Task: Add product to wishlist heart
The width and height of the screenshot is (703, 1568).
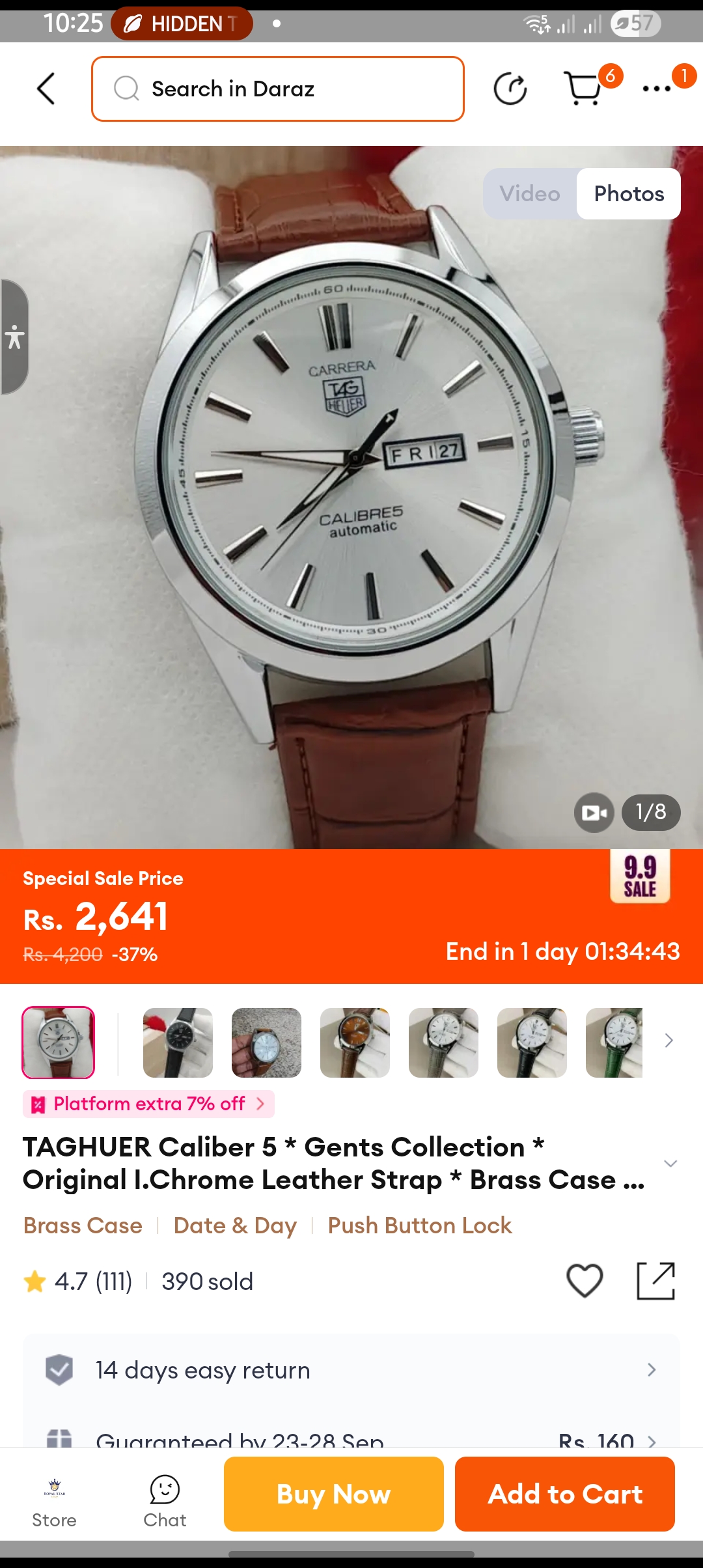Action: [585, 1281]
